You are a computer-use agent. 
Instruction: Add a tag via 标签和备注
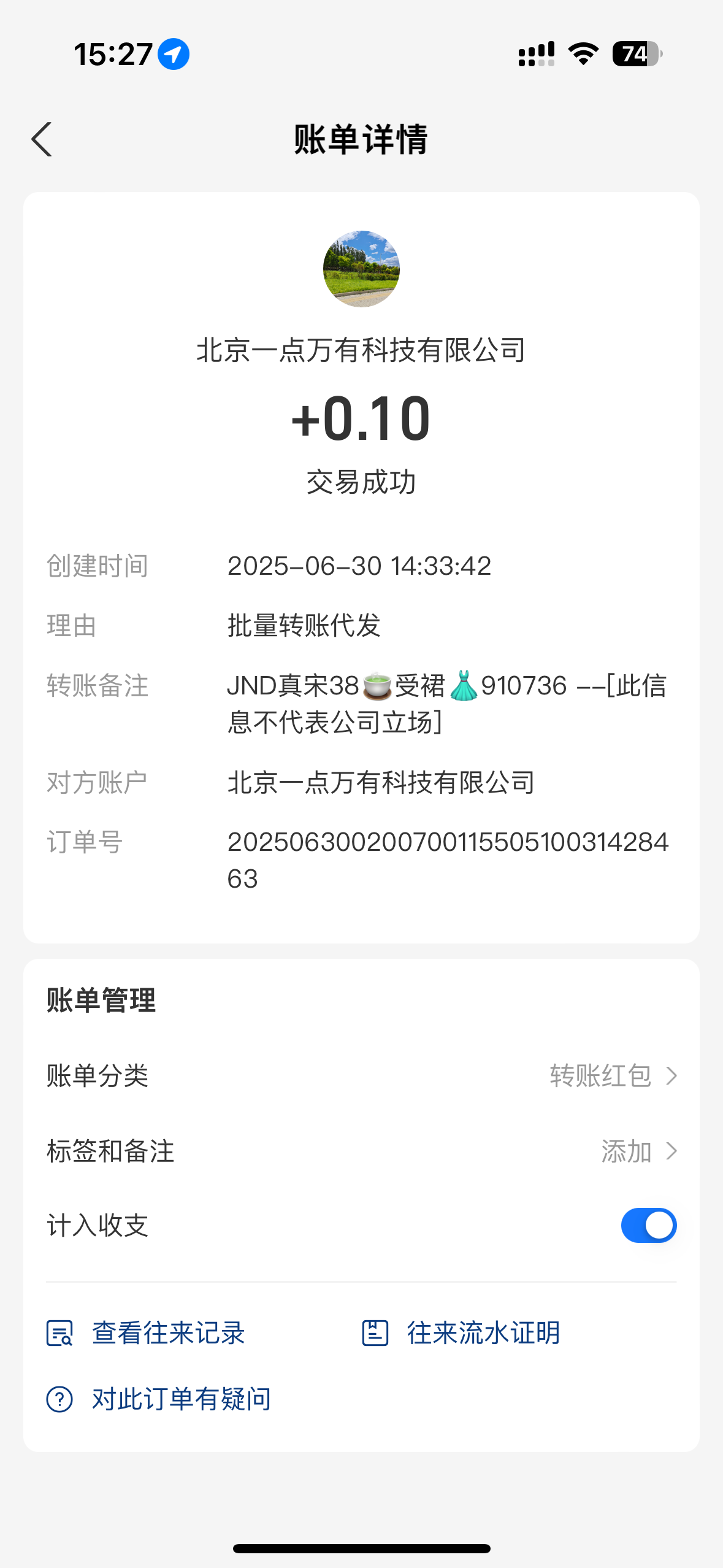(x=361, y=1151)
